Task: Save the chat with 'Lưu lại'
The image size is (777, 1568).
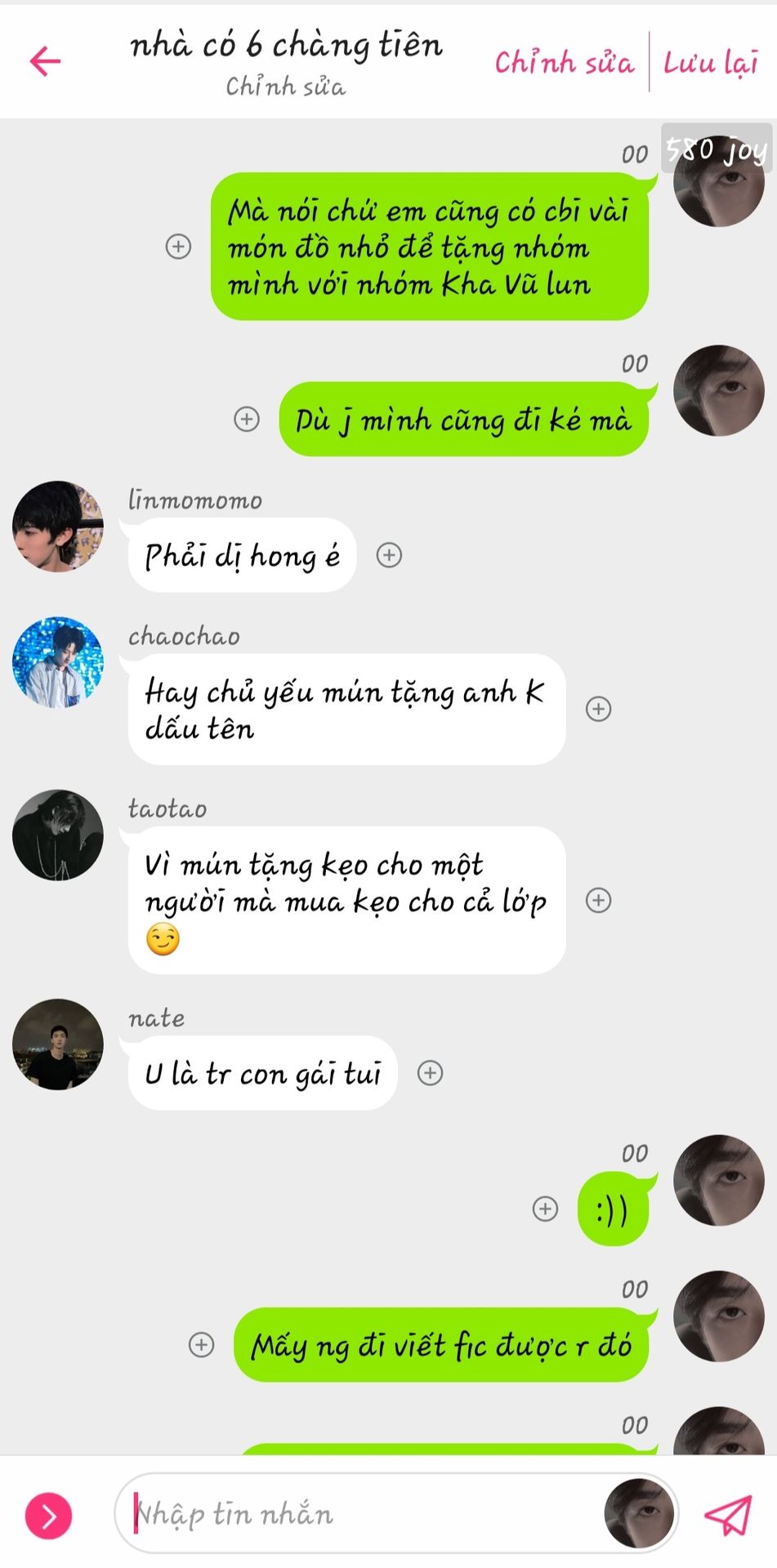Action: point(710,63)
